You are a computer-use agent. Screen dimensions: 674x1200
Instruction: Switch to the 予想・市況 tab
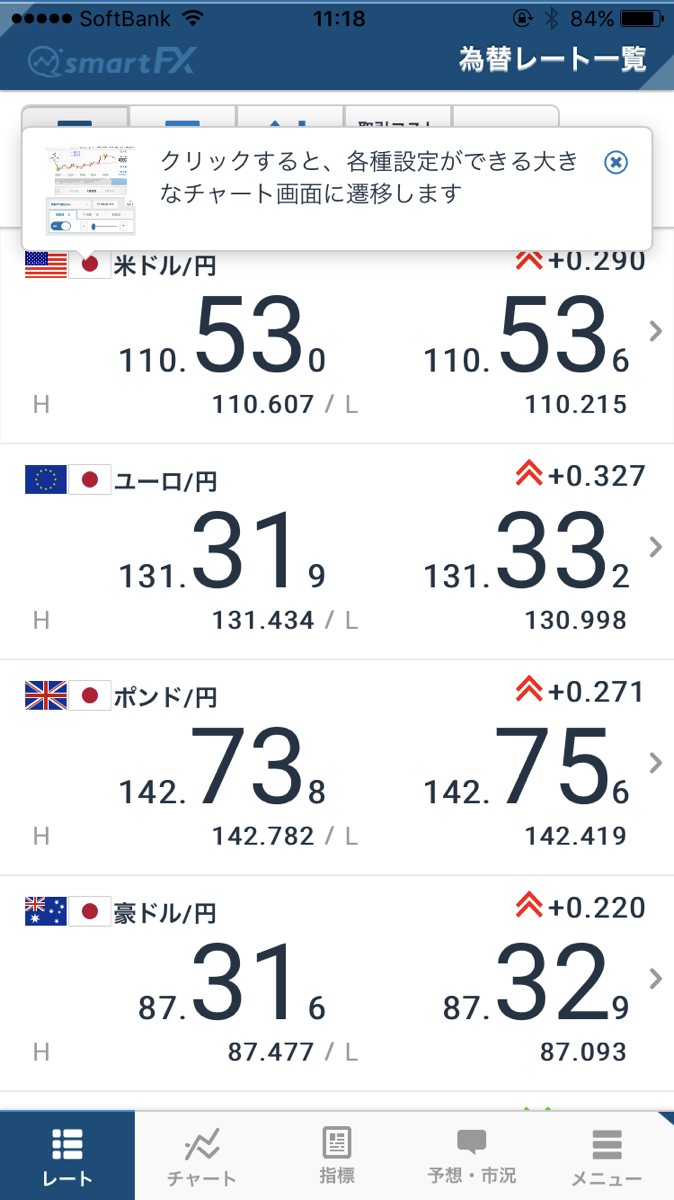(472, 1156)
